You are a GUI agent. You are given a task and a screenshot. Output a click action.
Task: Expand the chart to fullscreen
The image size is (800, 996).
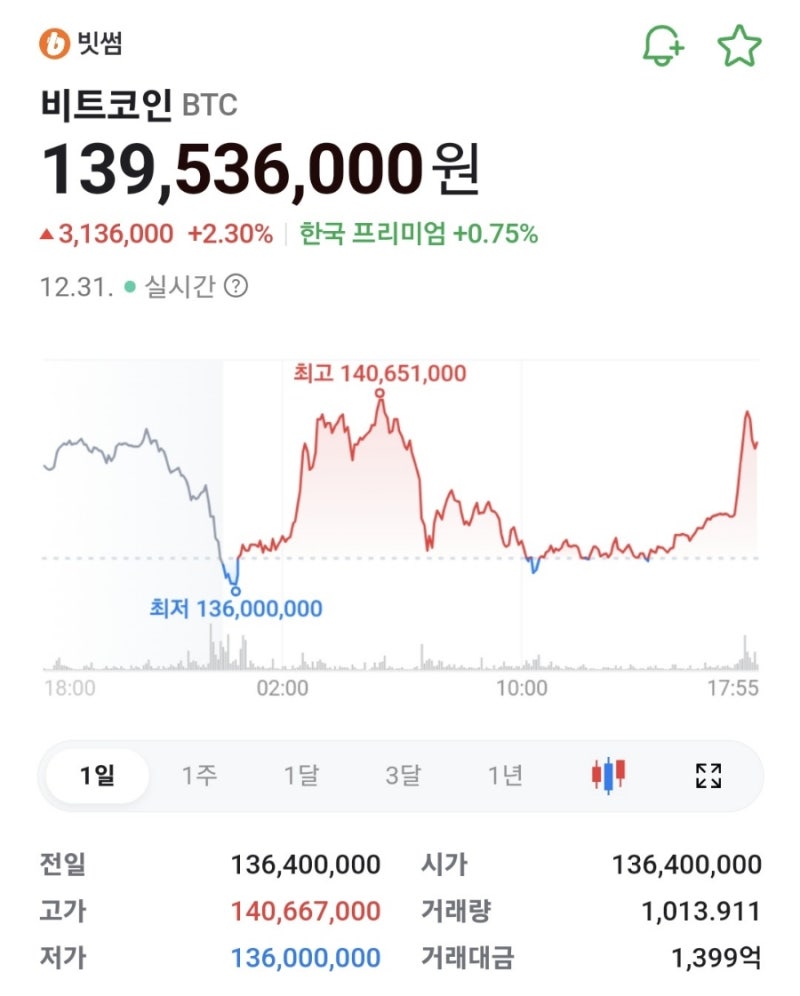[x=710, y=775]
